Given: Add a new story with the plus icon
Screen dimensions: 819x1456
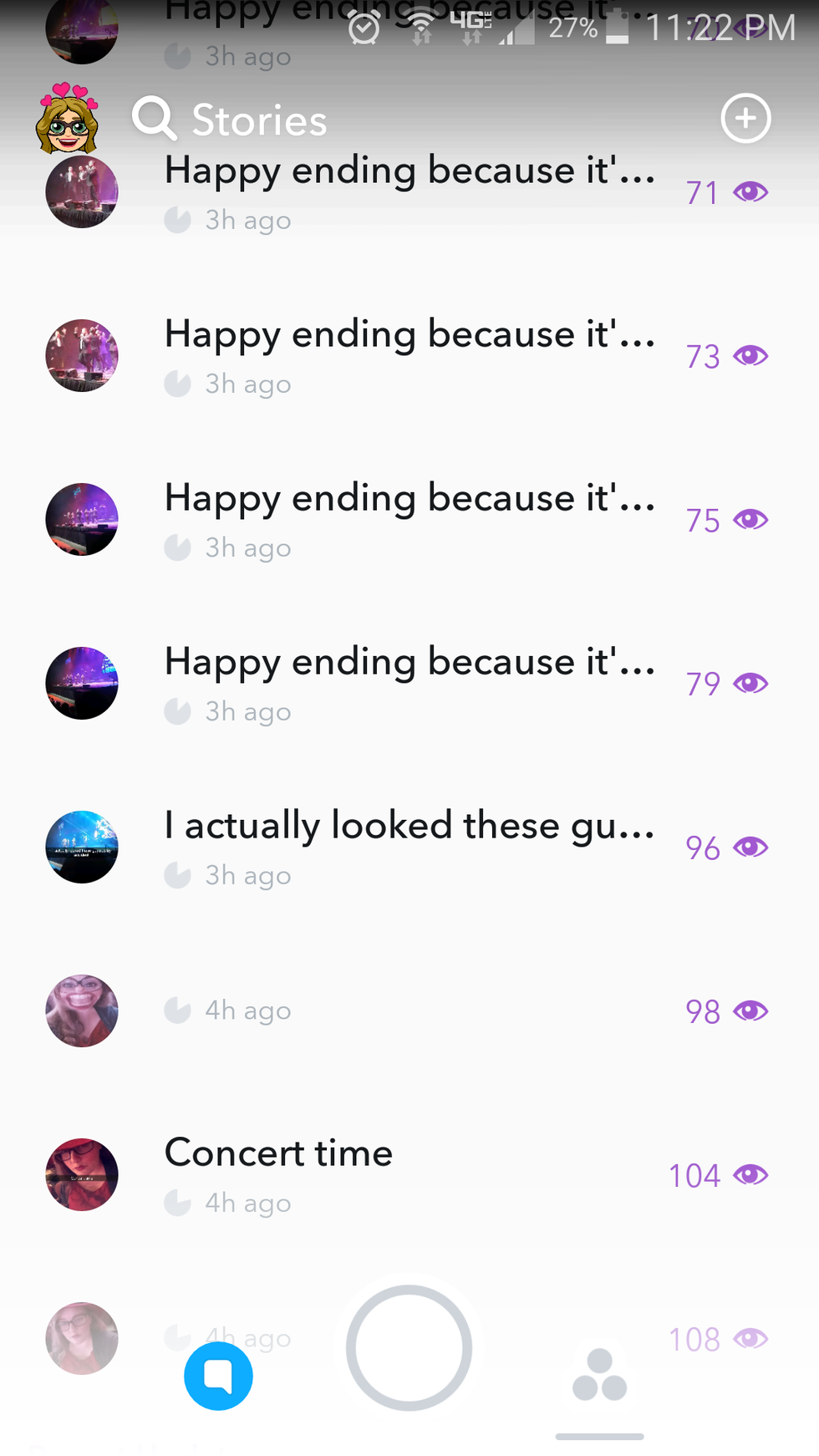Looking at the screenshot, I should click(745, 119).
